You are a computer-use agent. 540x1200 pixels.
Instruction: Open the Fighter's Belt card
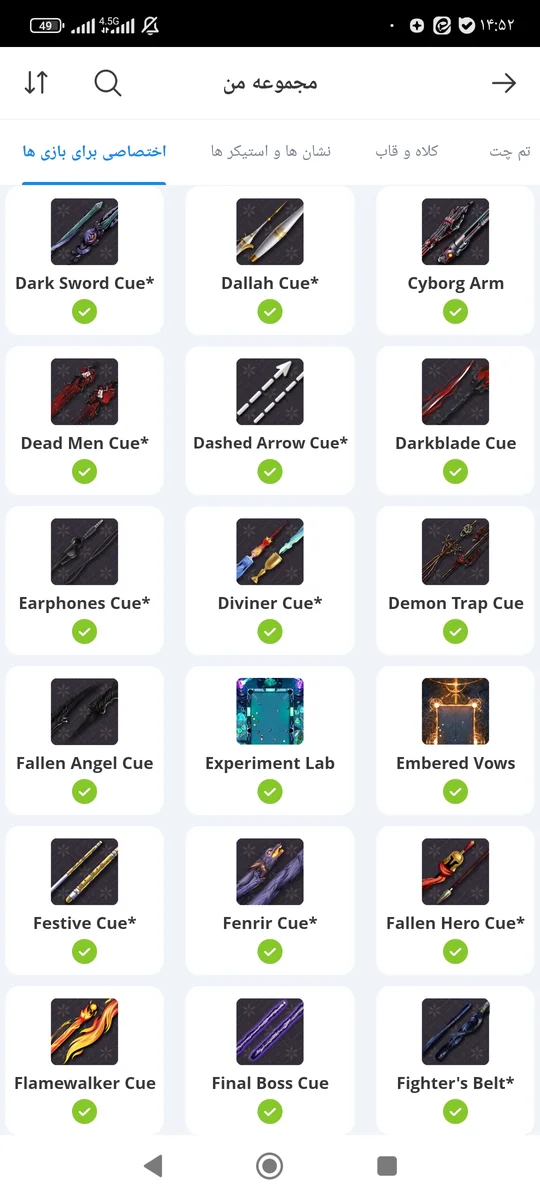pos(455,1060)
